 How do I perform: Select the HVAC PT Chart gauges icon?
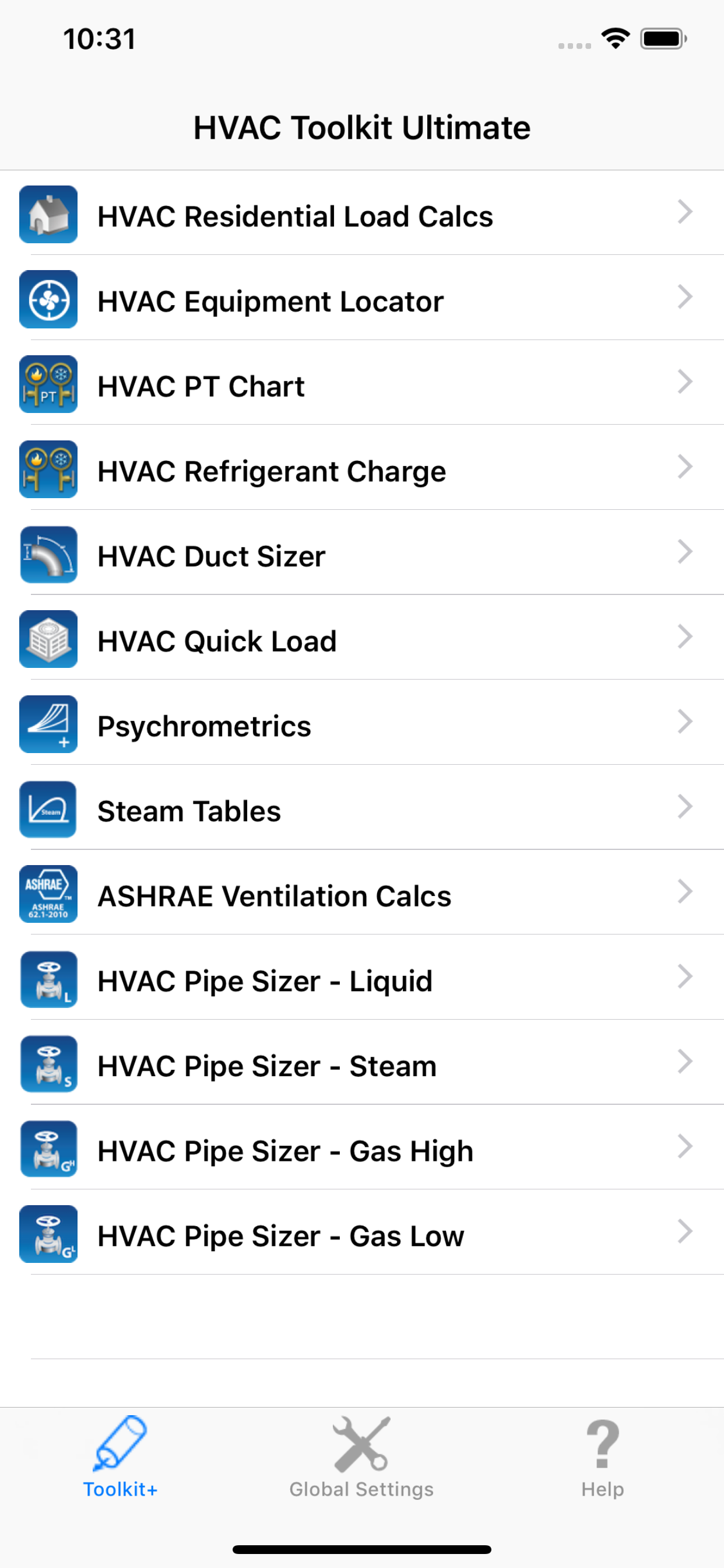pyautogui.click(x=48, y=384)
